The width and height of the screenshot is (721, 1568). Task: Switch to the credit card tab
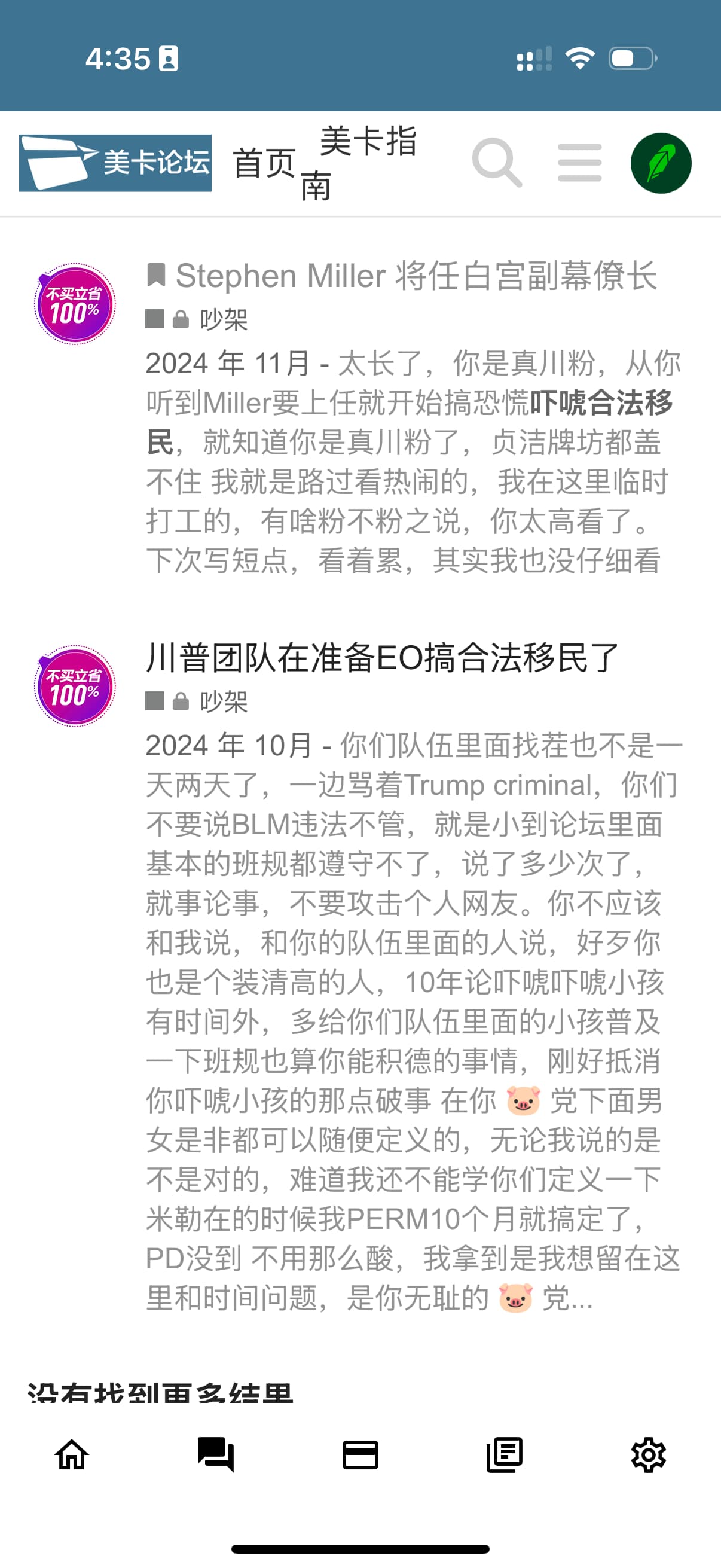pos(360,1455)
